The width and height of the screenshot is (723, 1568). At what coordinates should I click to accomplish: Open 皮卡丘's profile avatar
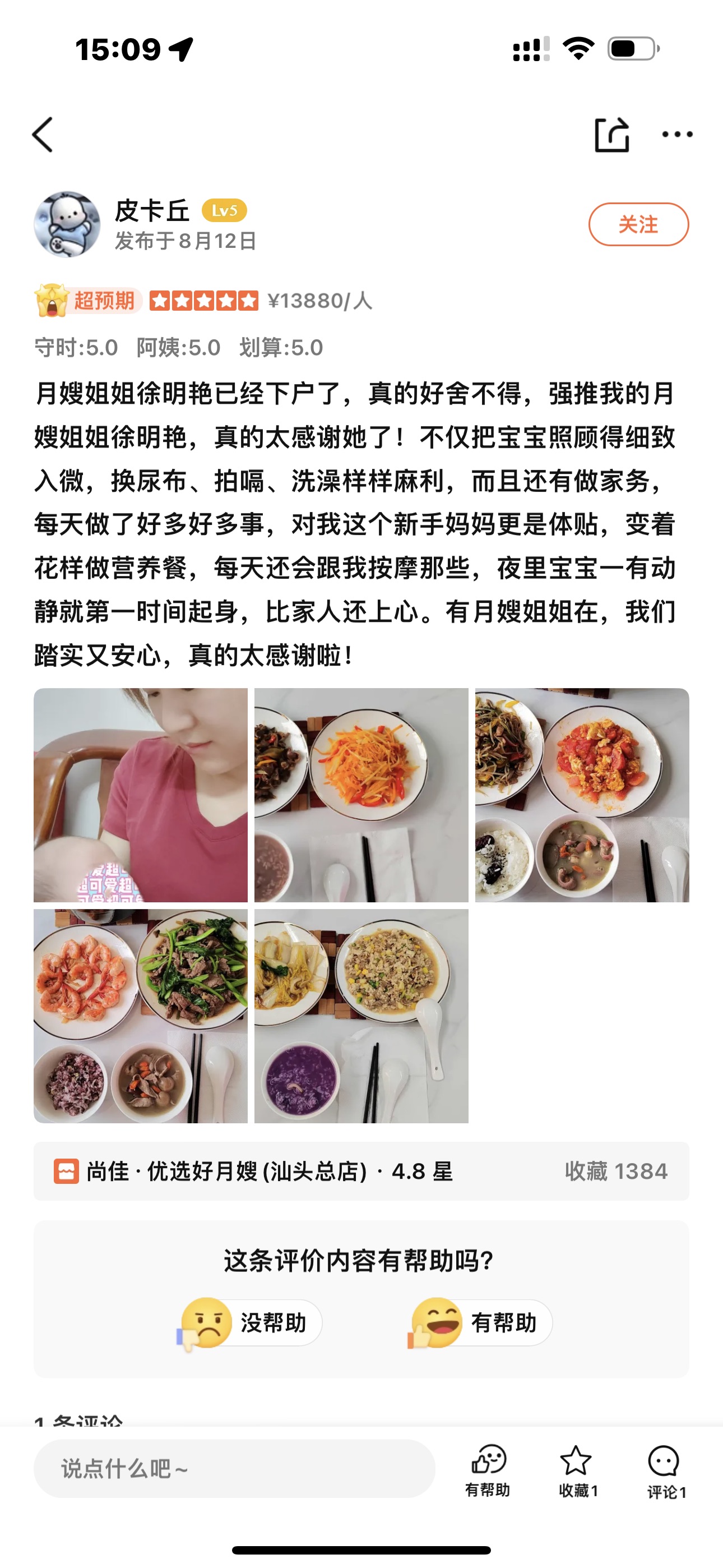click(67, 225)
